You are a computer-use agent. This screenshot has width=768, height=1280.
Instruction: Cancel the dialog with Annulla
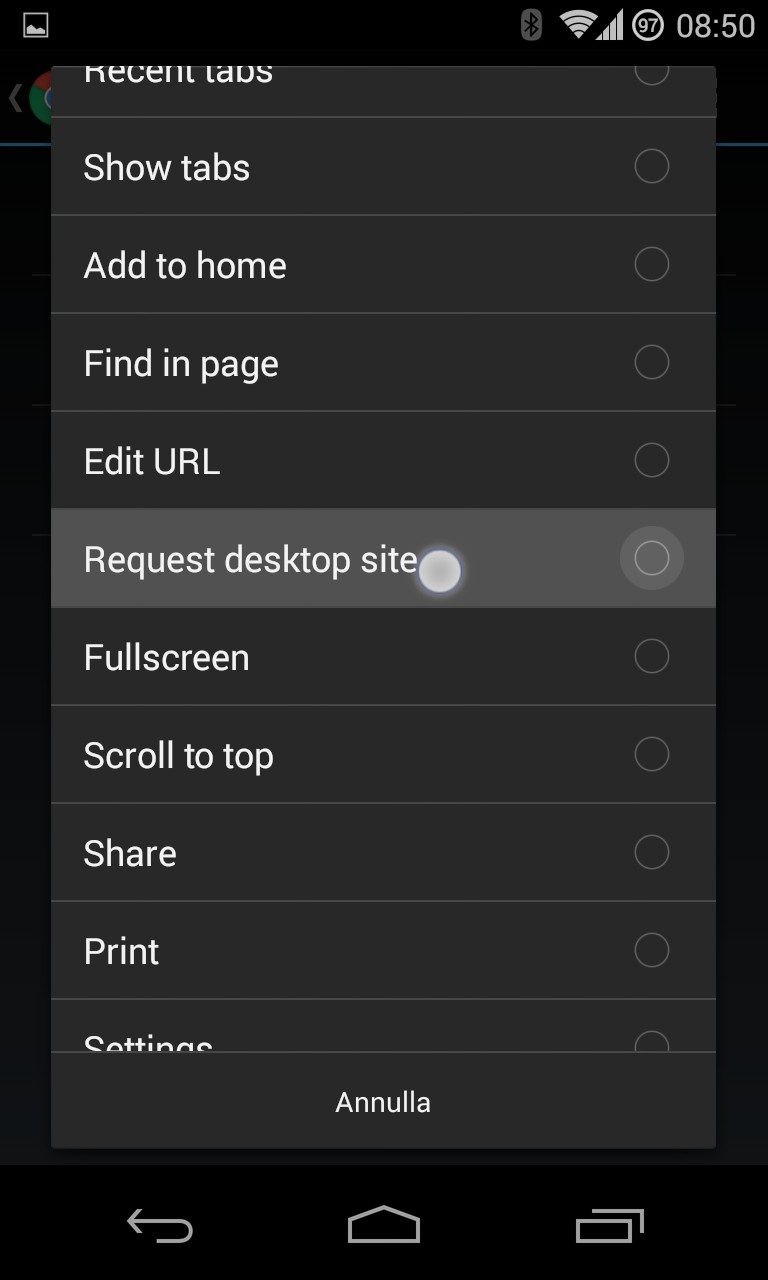click(x=383, y=1102)
